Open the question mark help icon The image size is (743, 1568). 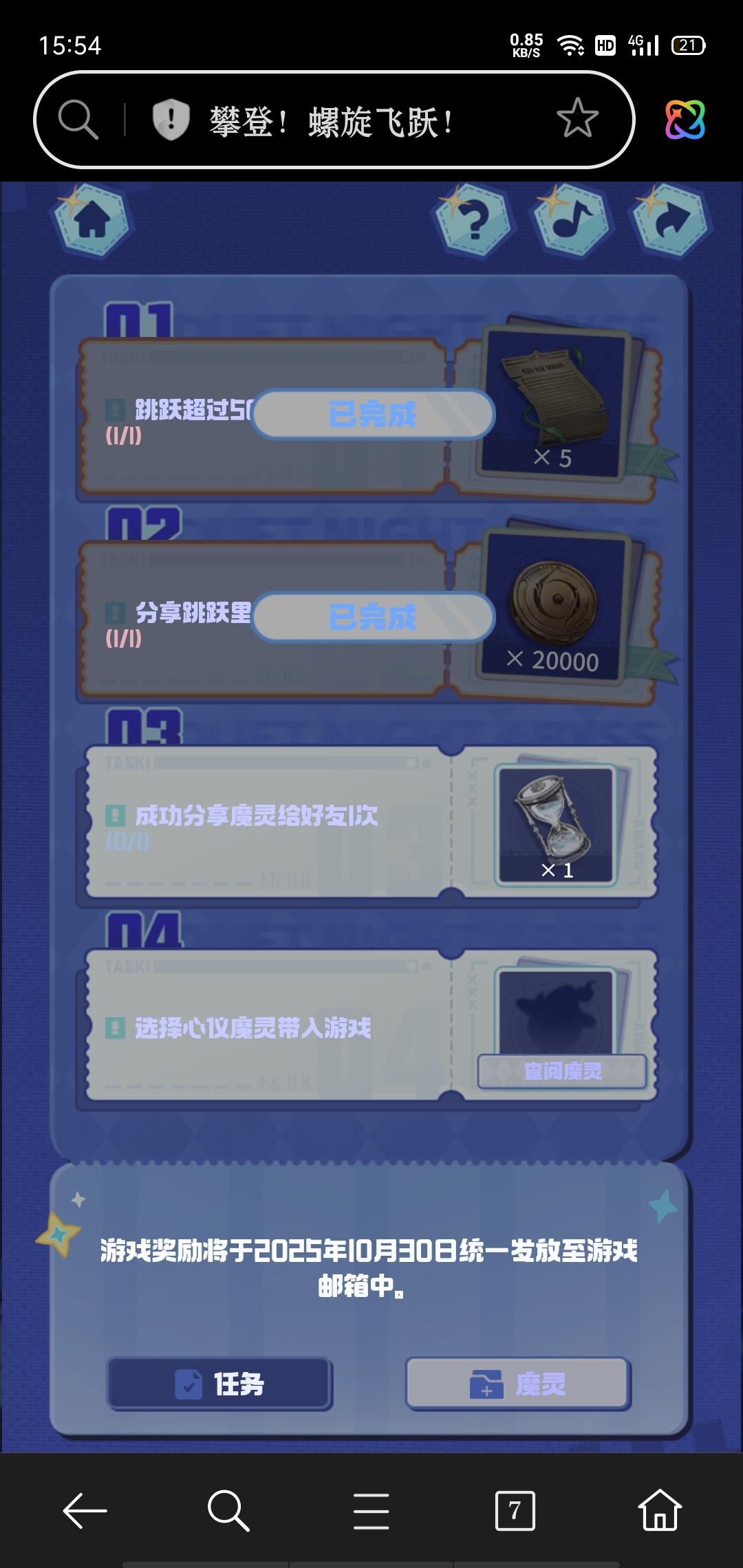(473, 221)
